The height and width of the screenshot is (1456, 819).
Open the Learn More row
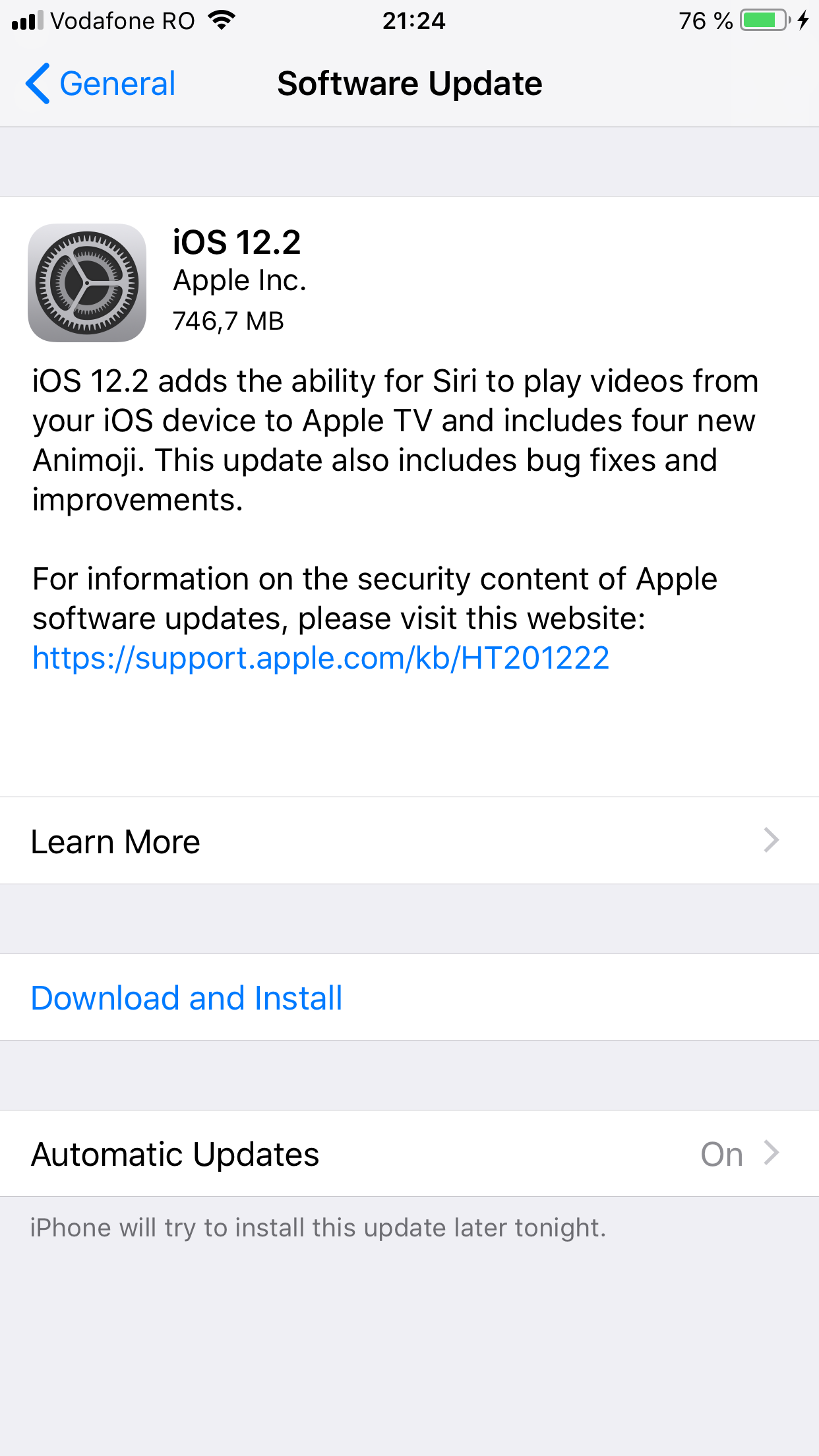409,841
